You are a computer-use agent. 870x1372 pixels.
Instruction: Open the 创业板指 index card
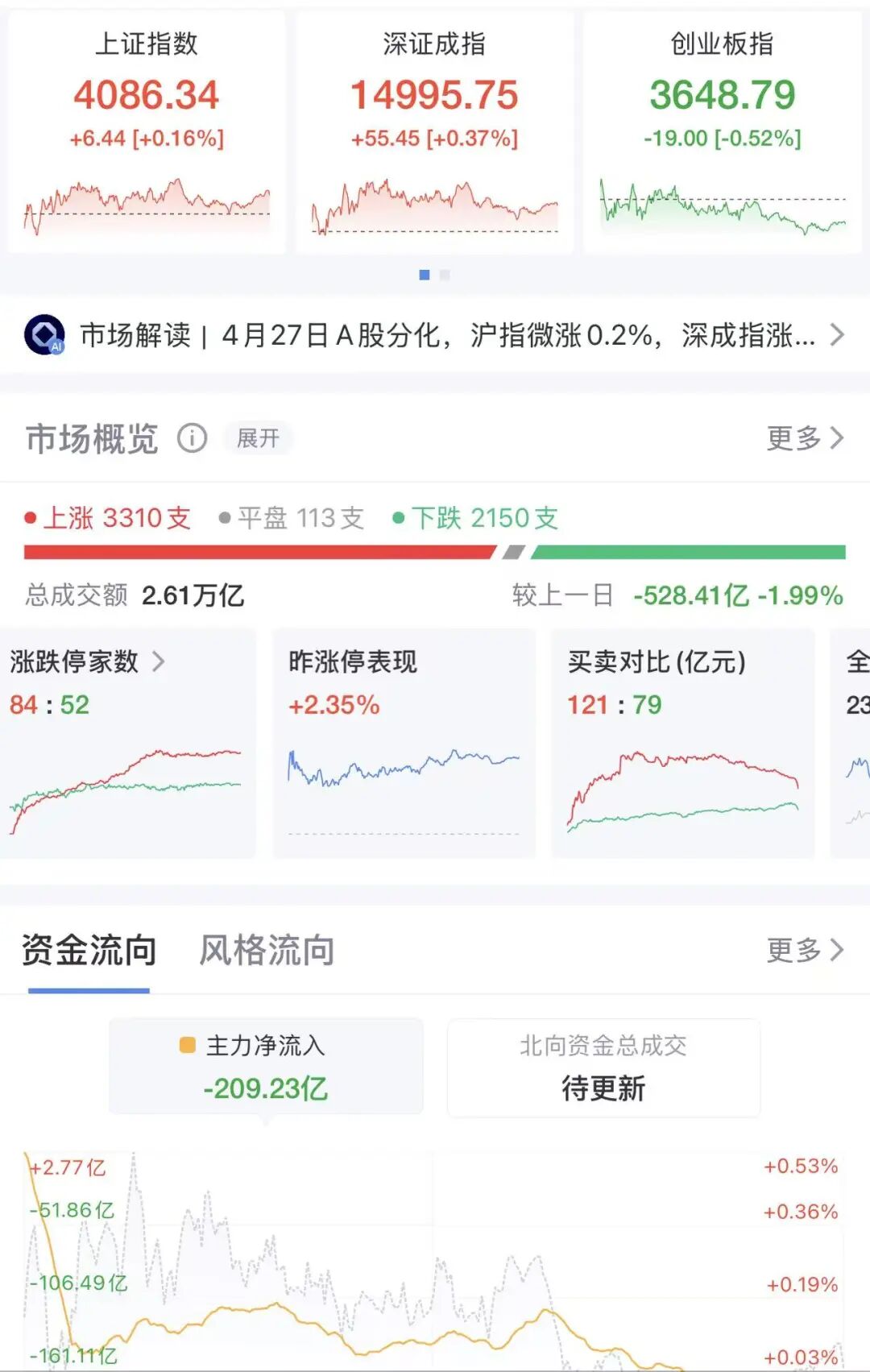coord(722,133)
